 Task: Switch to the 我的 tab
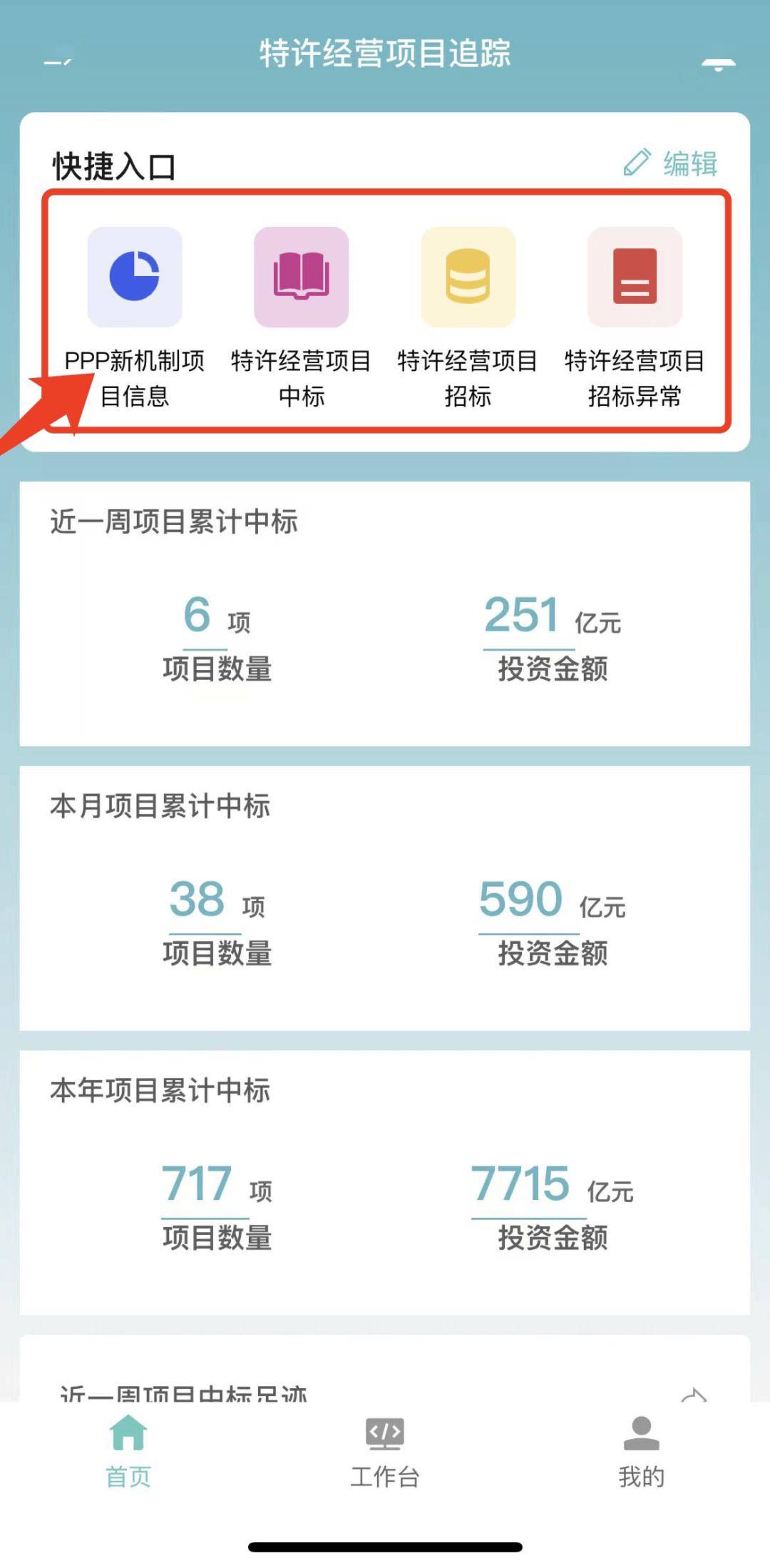[641, 1451]
